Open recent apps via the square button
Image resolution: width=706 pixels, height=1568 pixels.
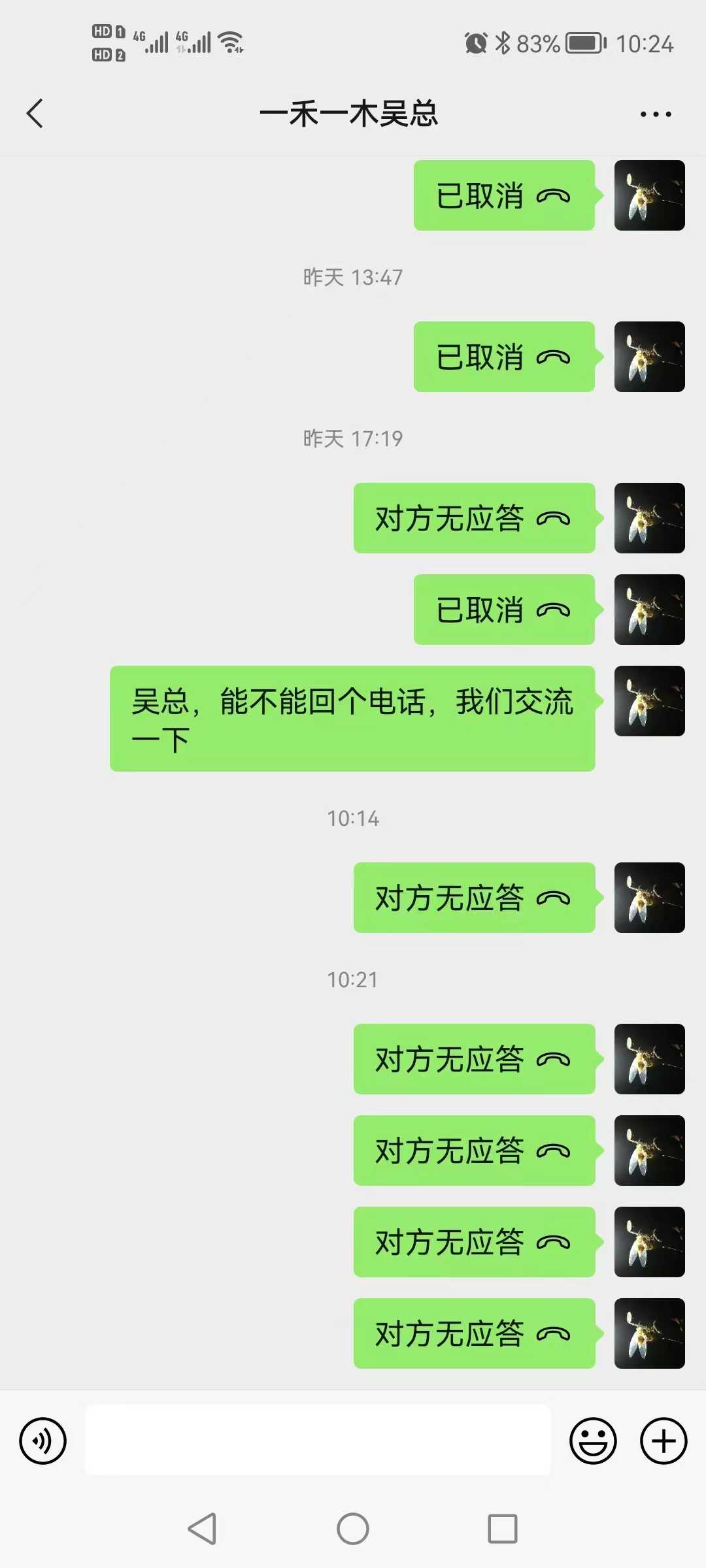[x=502, y=1529]
